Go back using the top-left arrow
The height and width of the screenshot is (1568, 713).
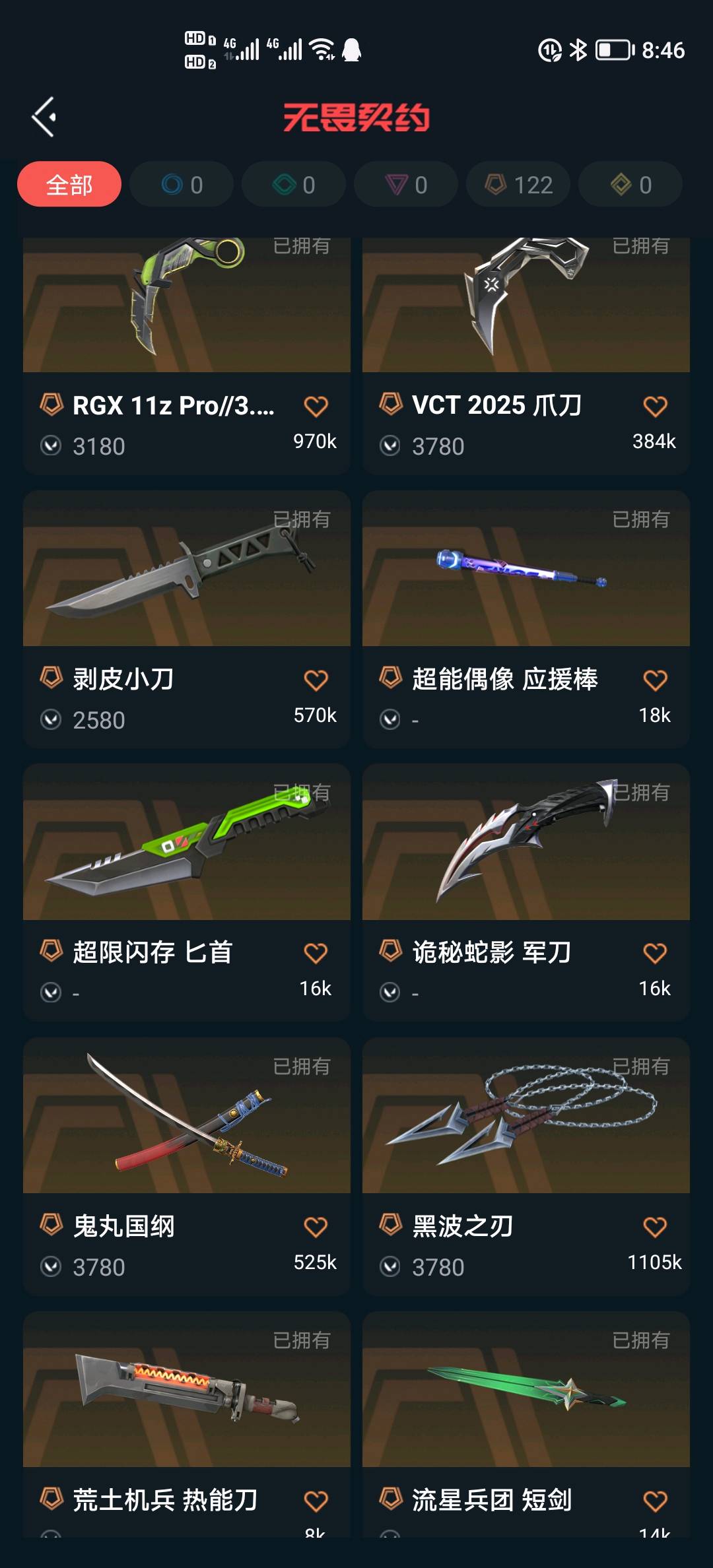click(x=44, y=117)
